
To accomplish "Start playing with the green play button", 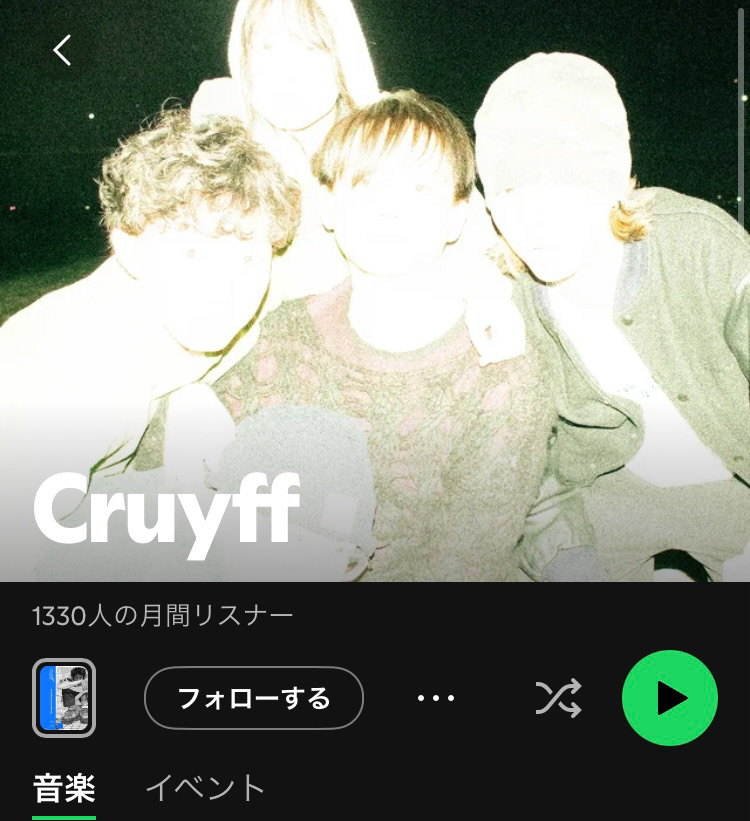I will click(670, 698).
